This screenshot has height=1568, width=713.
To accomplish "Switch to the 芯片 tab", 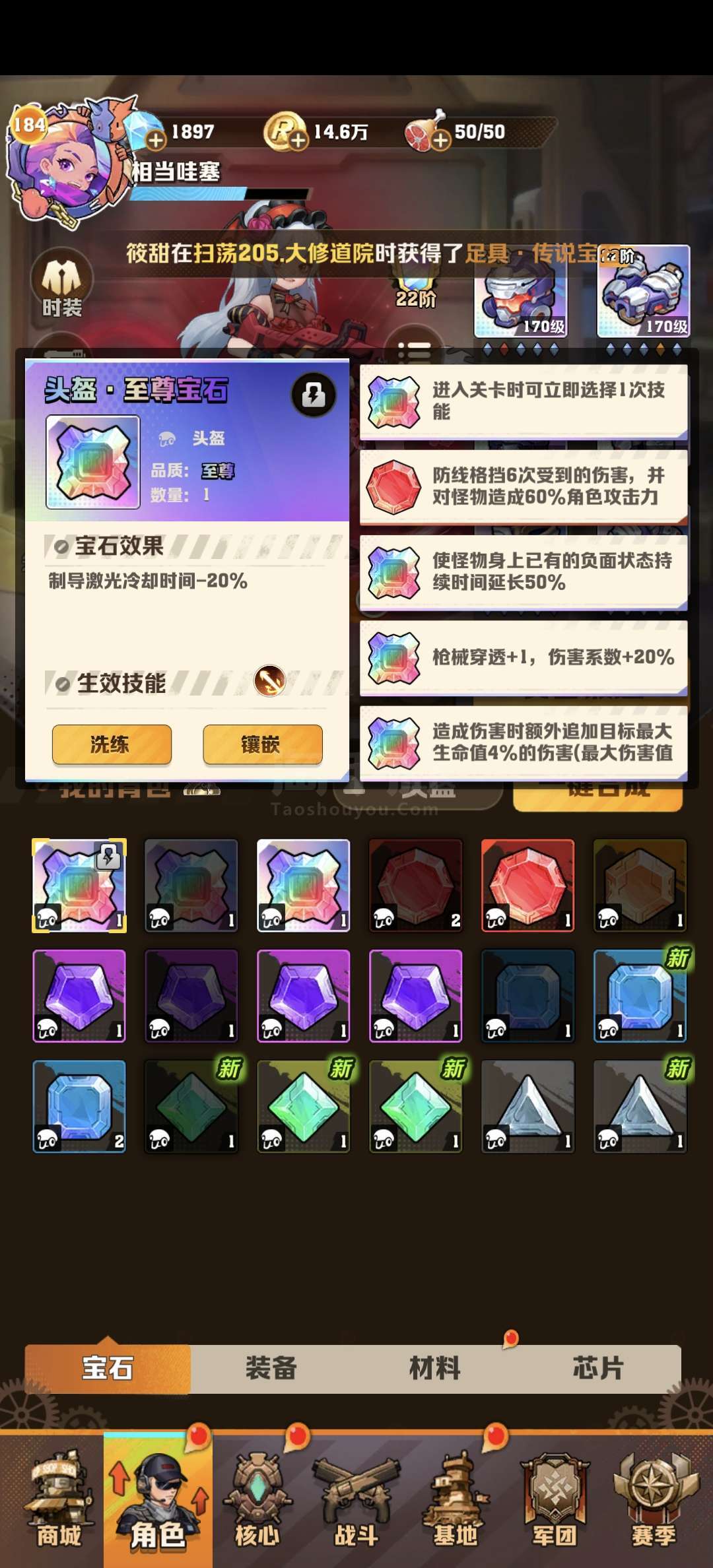I will coord(598,1367).
